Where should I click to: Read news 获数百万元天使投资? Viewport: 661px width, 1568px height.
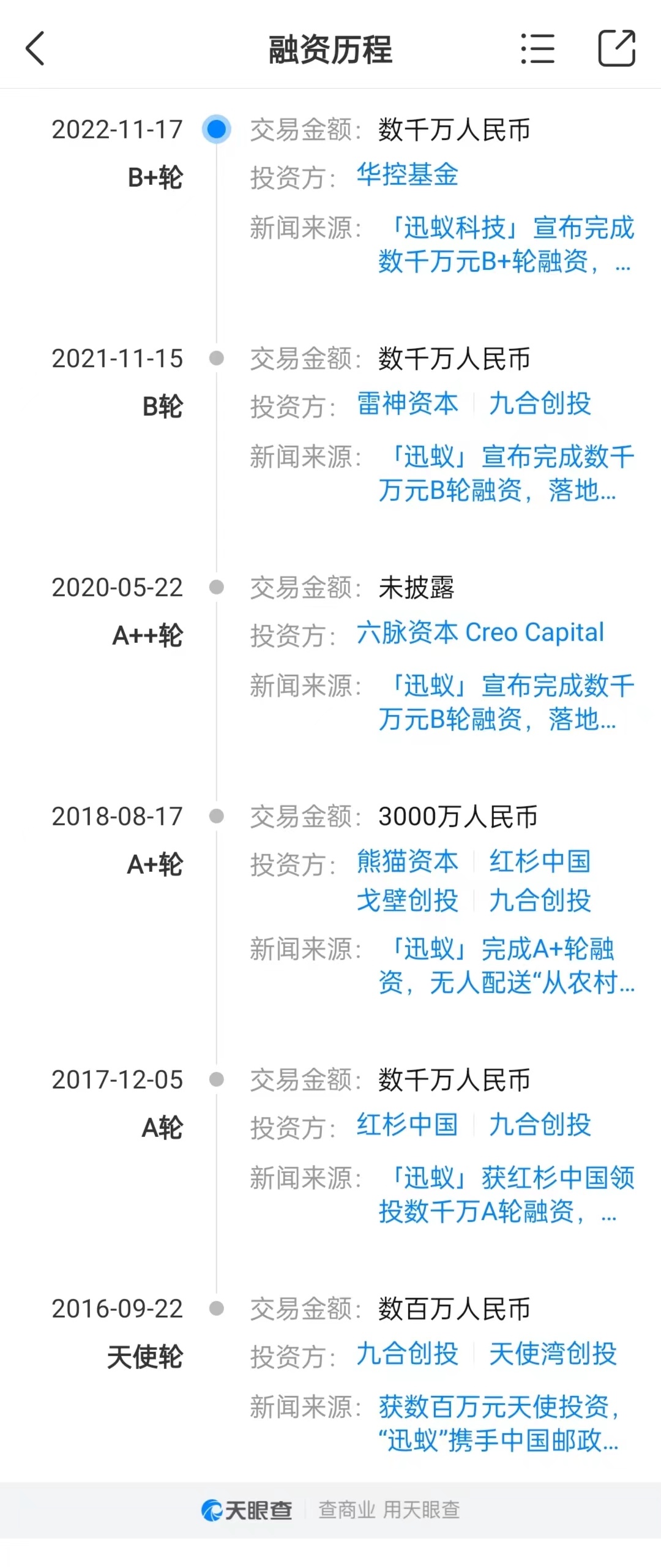click(499, 1424)
